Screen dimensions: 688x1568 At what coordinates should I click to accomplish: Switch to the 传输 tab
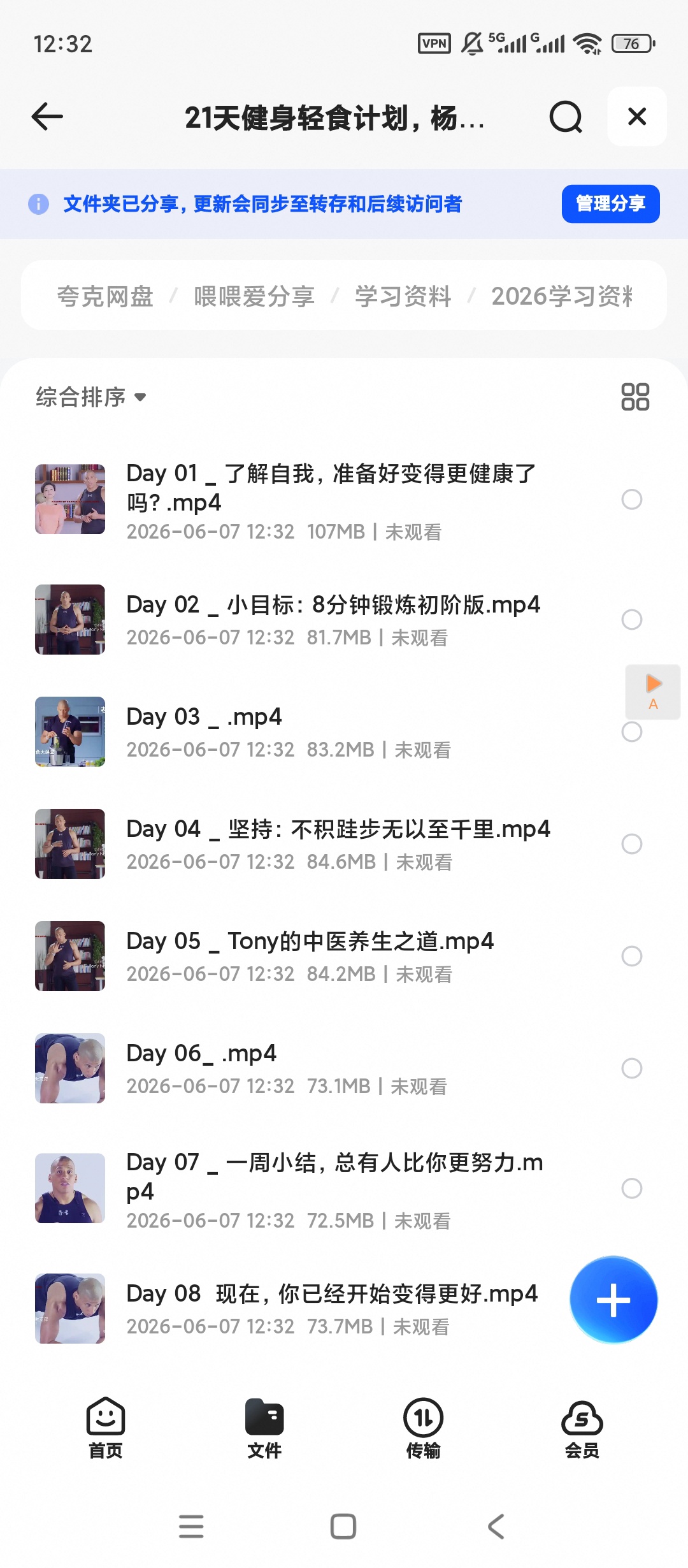(x=423, y=1428)
